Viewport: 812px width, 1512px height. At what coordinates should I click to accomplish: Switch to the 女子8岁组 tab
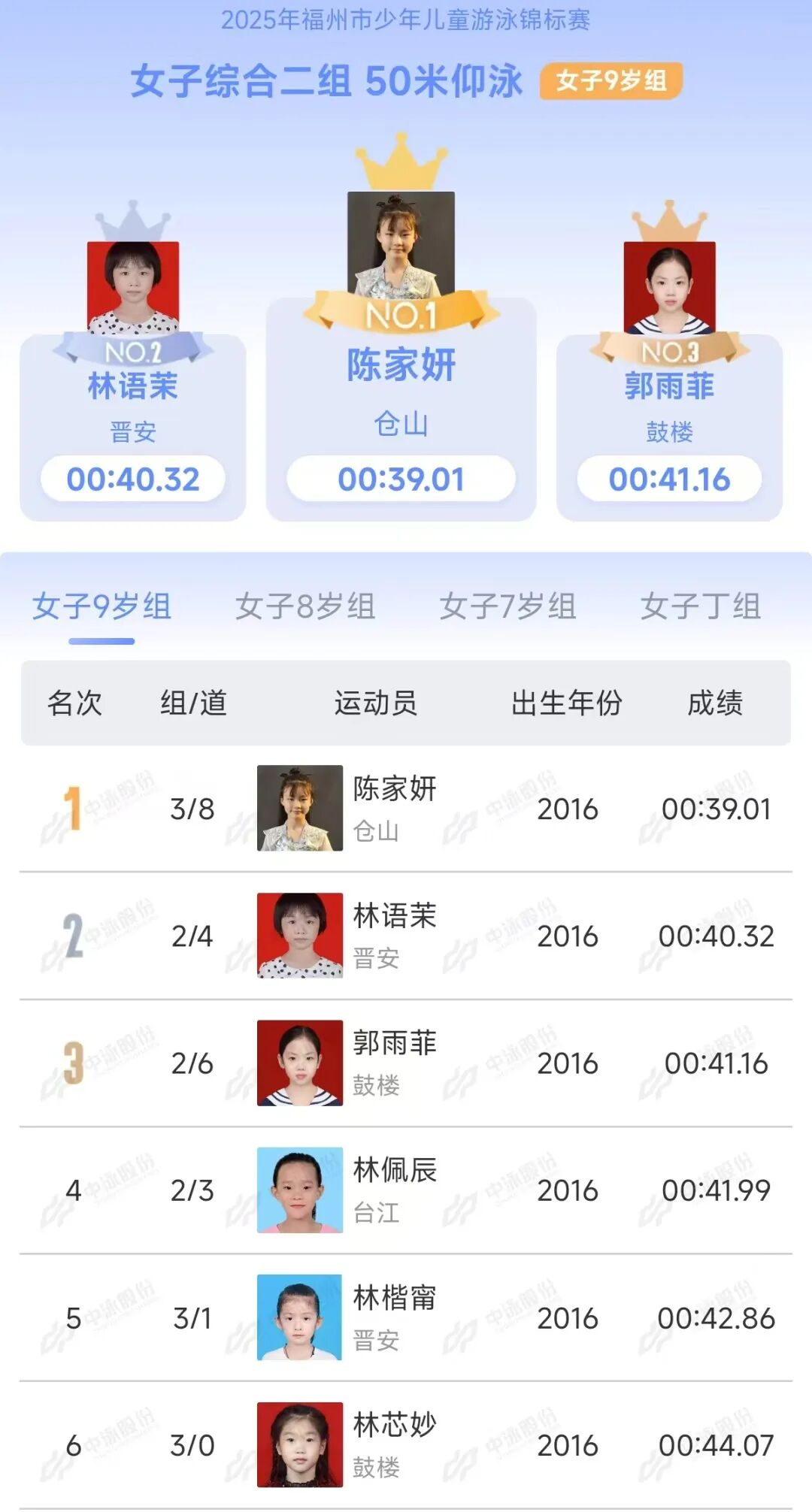304,606
